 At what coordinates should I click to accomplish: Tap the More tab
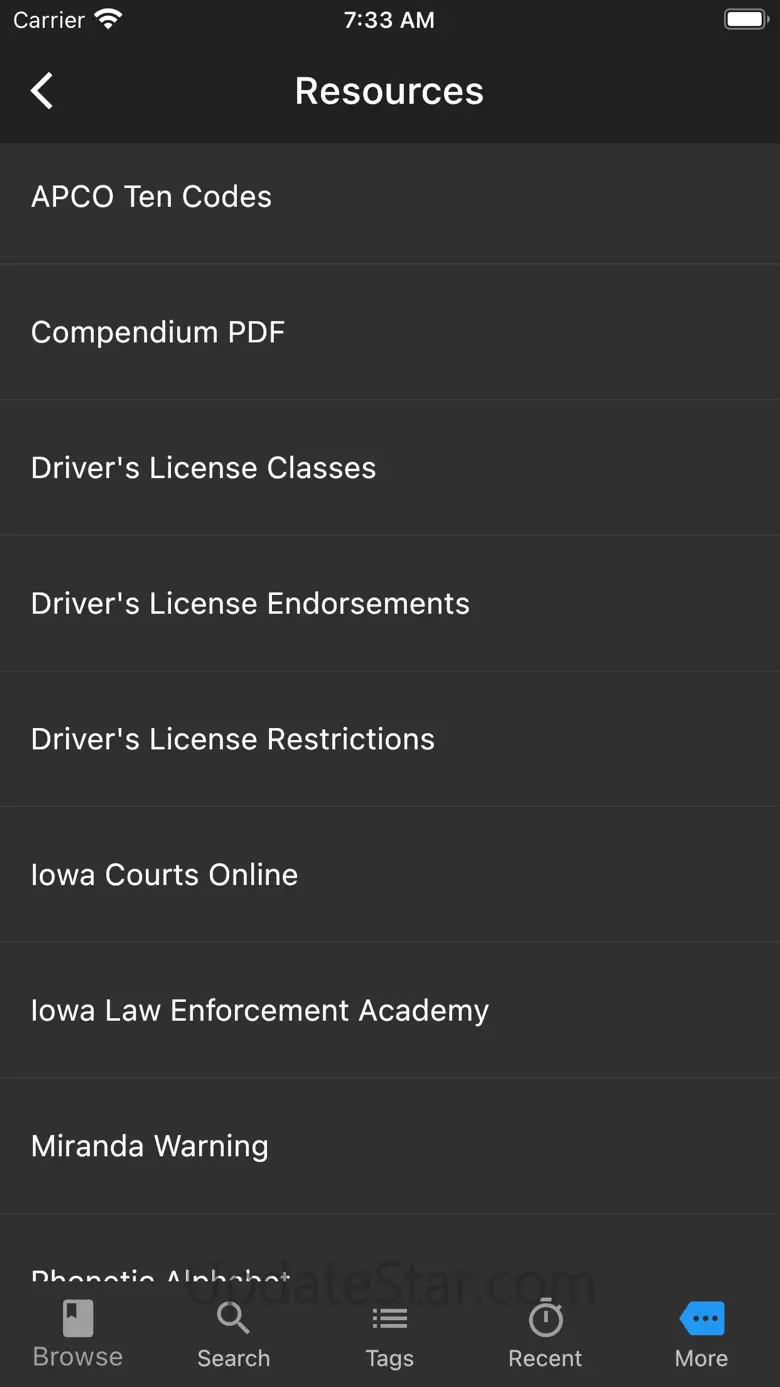(701, 1334)
